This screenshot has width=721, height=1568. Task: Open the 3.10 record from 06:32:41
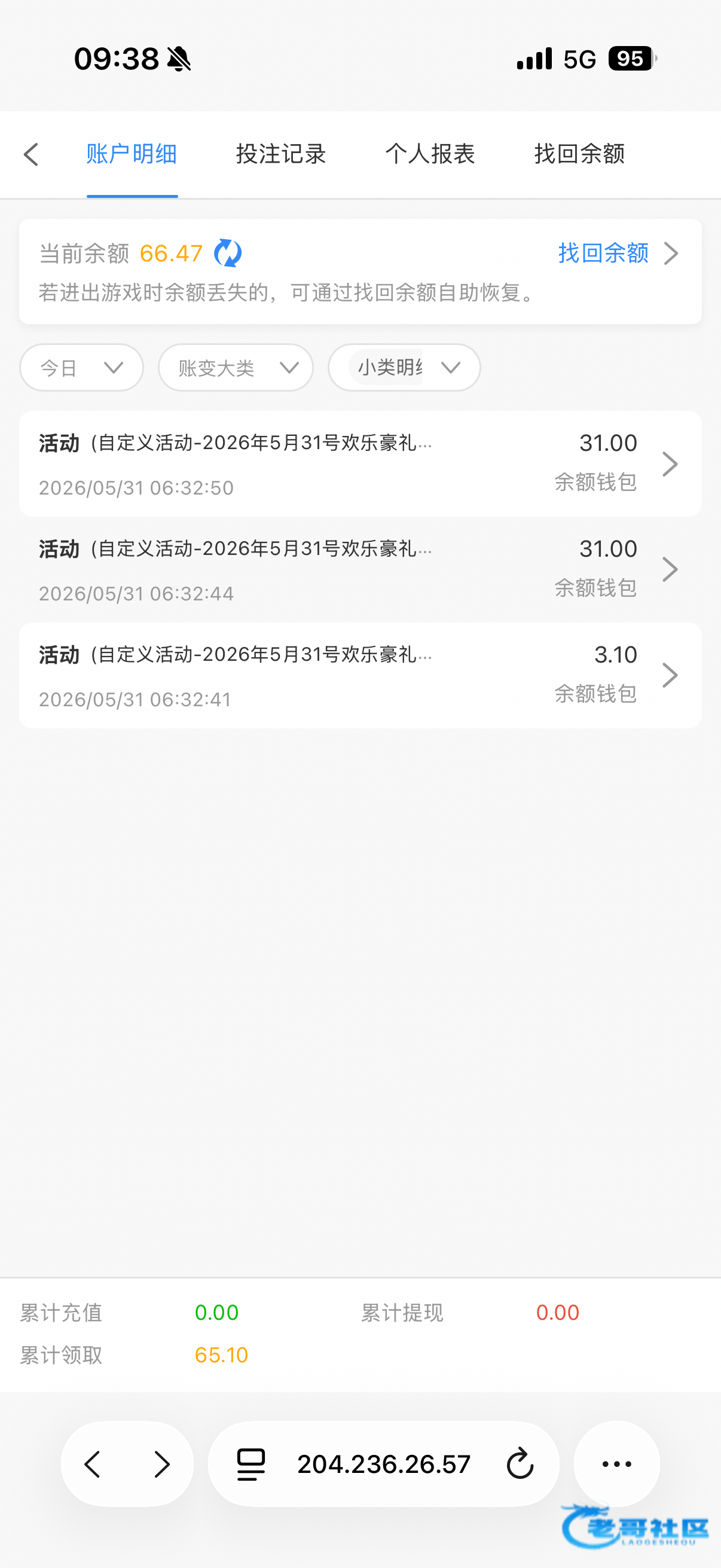click(x=360, y=676)
